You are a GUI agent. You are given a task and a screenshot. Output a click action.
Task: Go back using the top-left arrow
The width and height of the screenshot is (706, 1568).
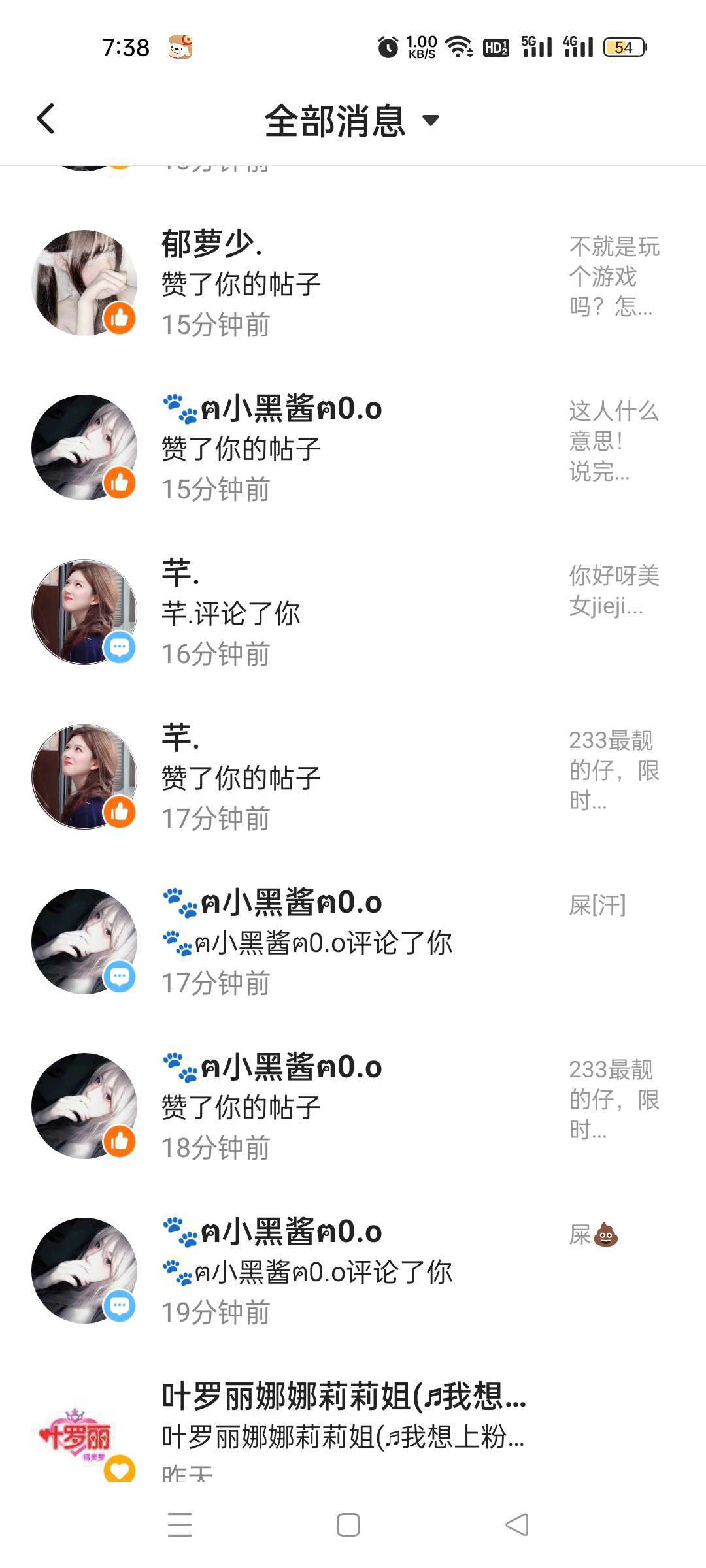(x=45, y=119)
